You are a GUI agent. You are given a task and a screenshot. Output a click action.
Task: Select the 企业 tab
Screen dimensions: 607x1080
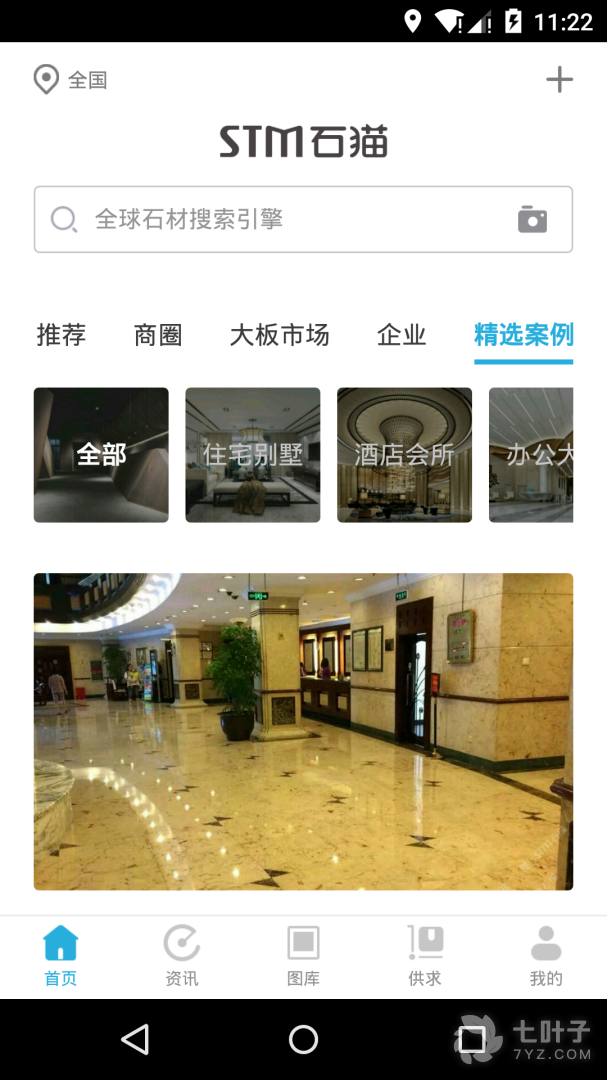[x=402, y=335]
